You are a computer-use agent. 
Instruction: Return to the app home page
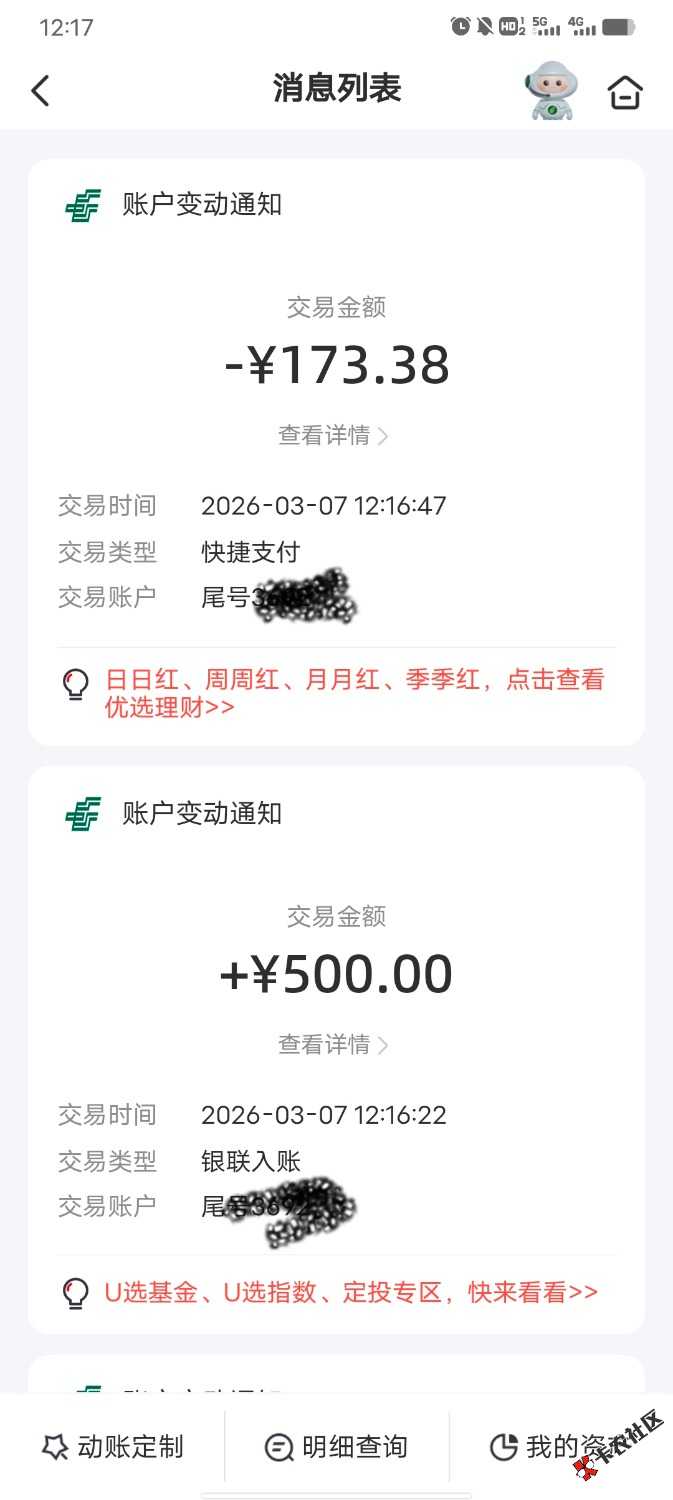[x=625, y=92]
